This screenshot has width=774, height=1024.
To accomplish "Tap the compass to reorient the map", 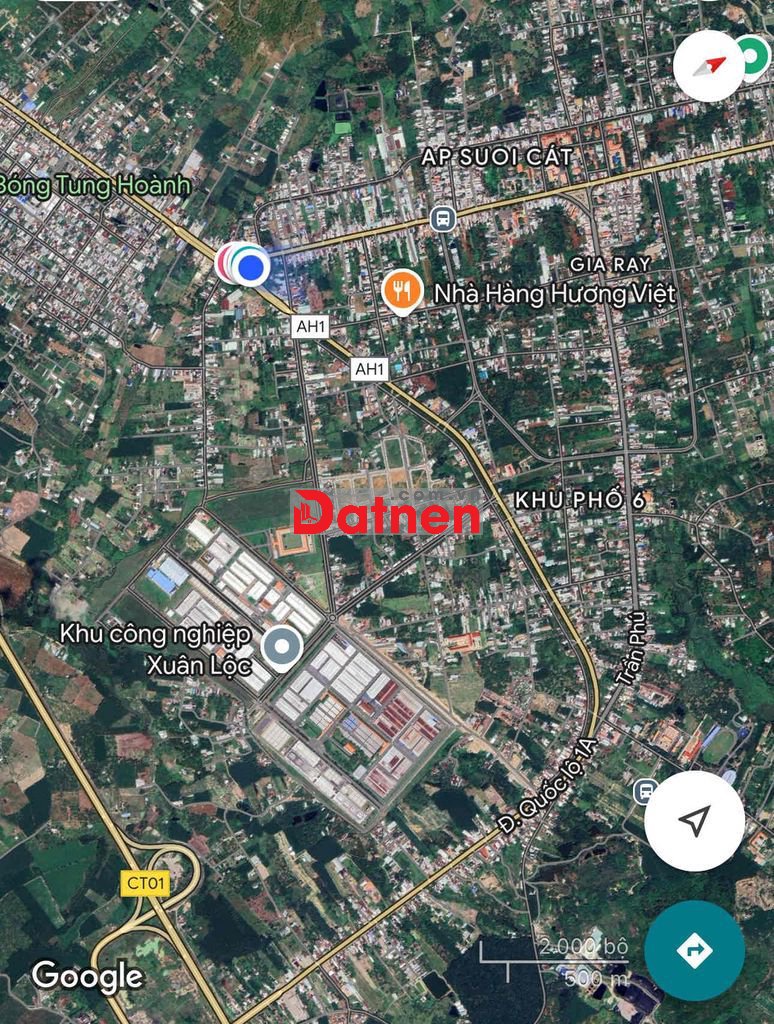I will tap(709, 65).
